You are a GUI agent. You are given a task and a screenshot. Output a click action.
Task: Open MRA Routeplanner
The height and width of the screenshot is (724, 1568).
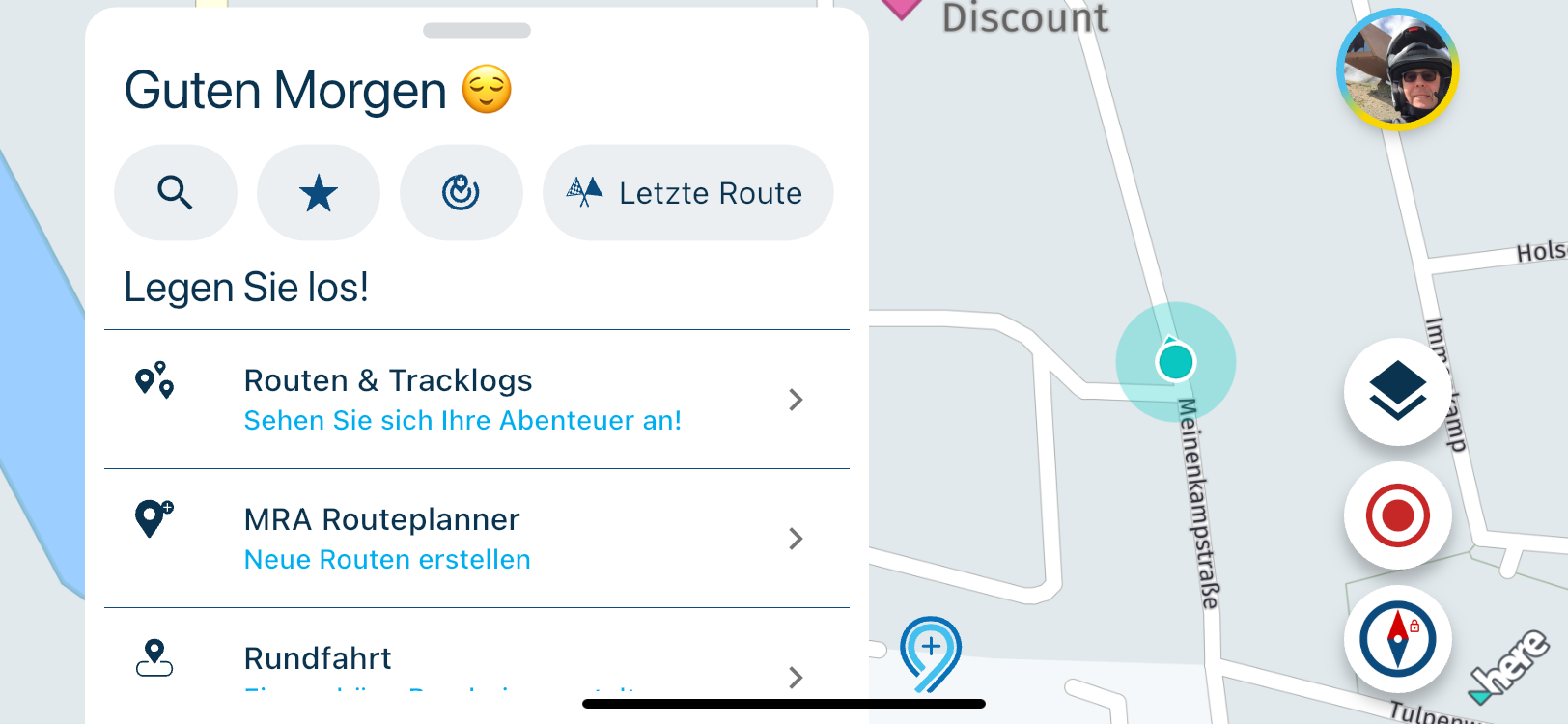pyautogui.click(x=476, y=539)
